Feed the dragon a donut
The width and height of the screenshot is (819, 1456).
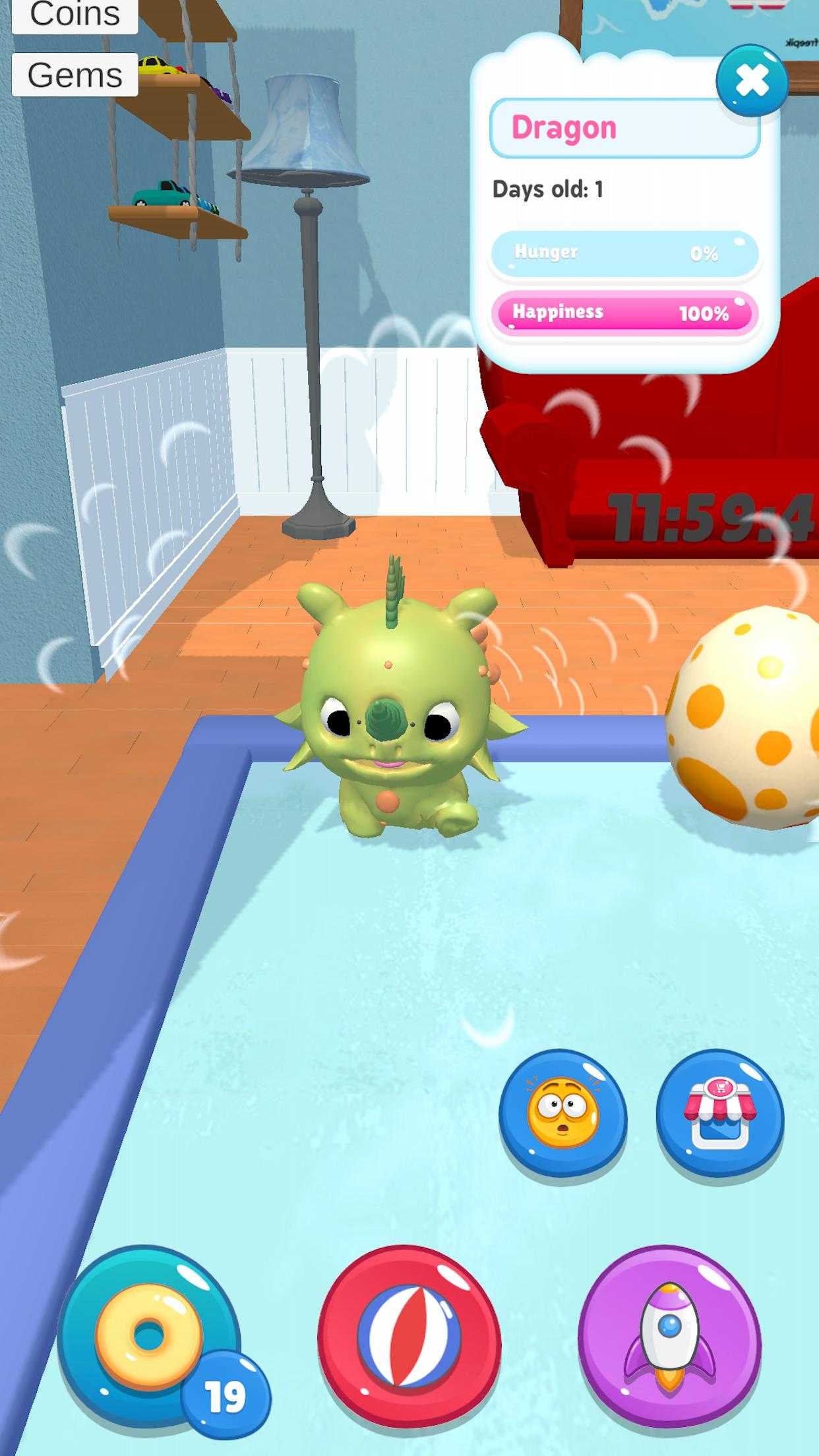pyautogui.click(x=149, y=1335)
